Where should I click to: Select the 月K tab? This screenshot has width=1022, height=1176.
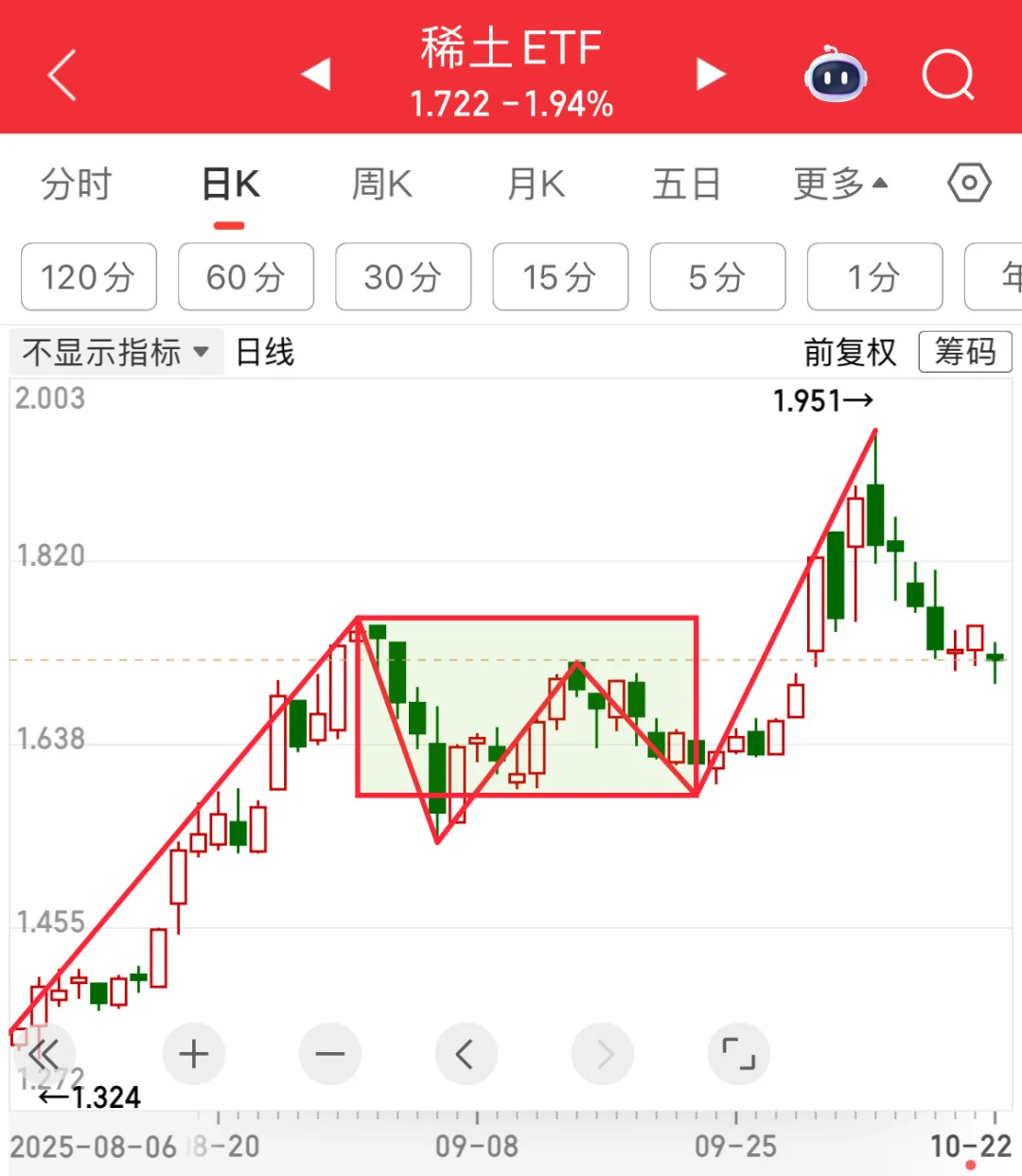[536, 184]
